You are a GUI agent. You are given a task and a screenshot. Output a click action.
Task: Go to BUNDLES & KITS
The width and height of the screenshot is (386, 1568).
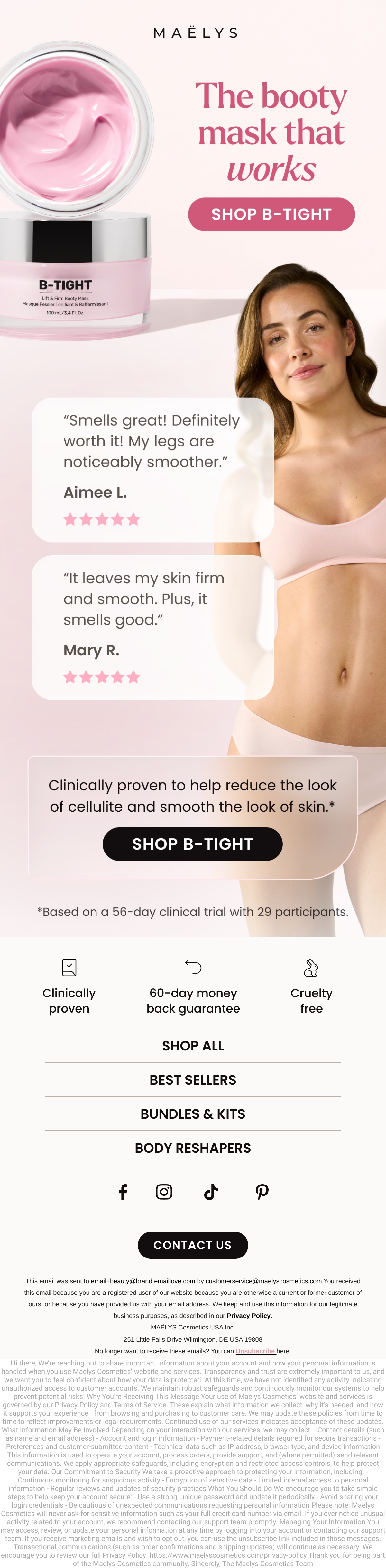pos(193,1114)
